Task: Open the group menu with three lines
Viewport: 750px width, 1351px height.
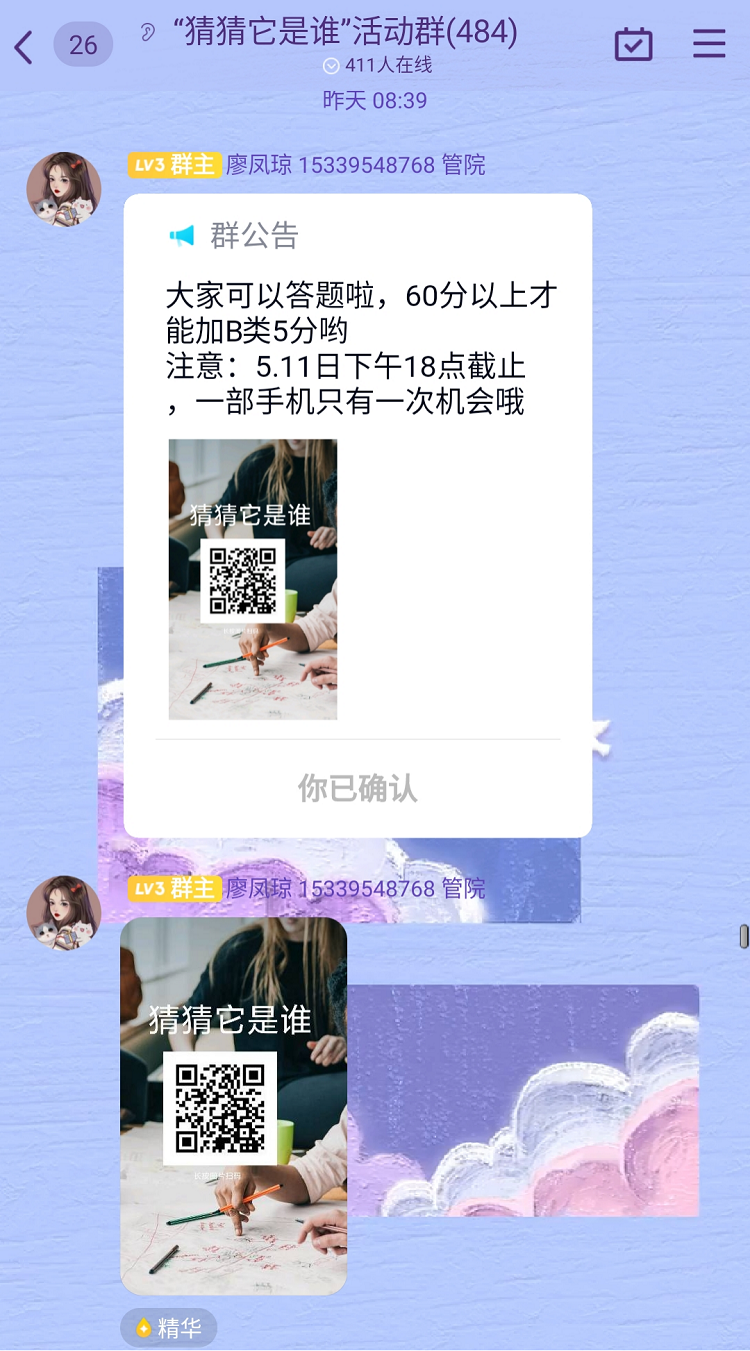Action: (709, 44)
